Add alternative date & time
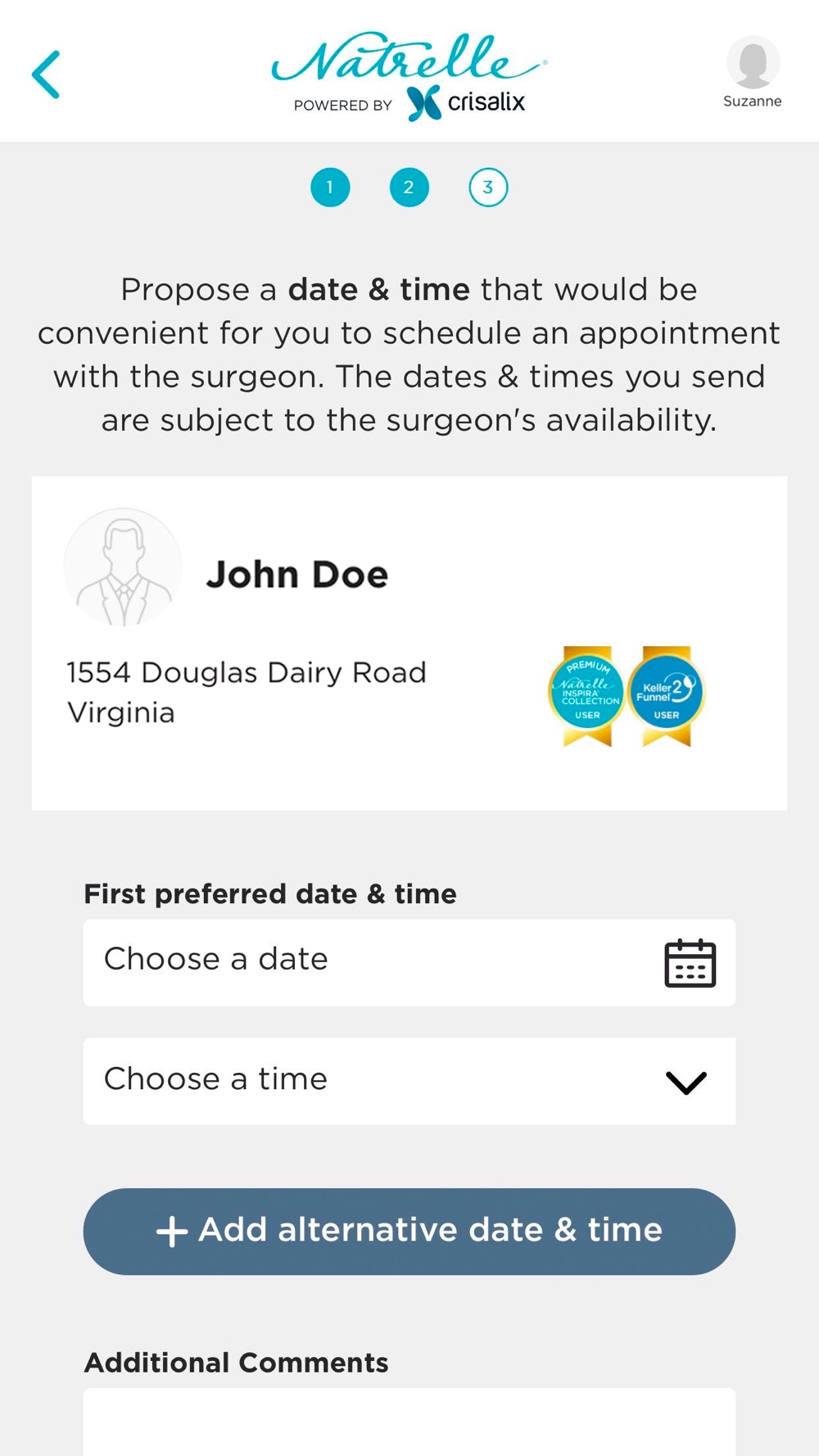The width and height of the screenshot is (819, 1456). click(409, 1231)
